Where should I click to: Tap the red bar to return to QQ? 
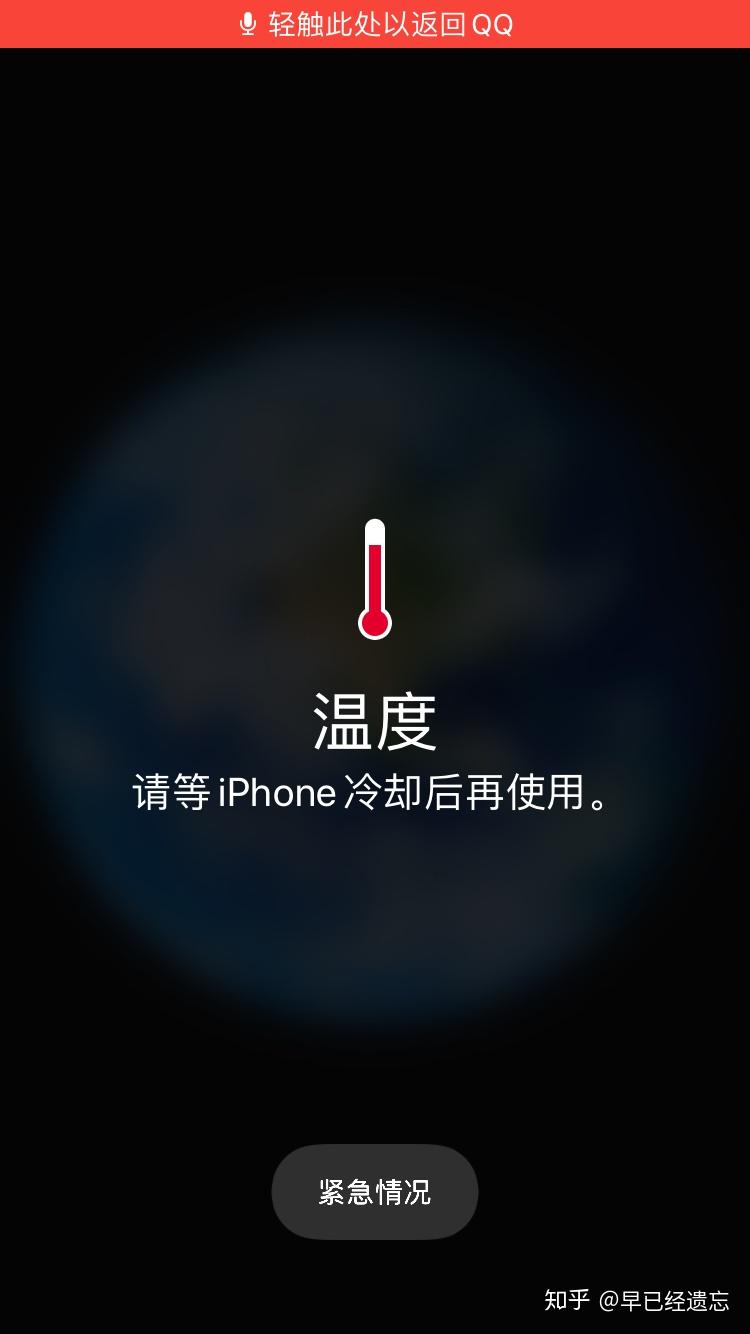[x=375, y=24]
